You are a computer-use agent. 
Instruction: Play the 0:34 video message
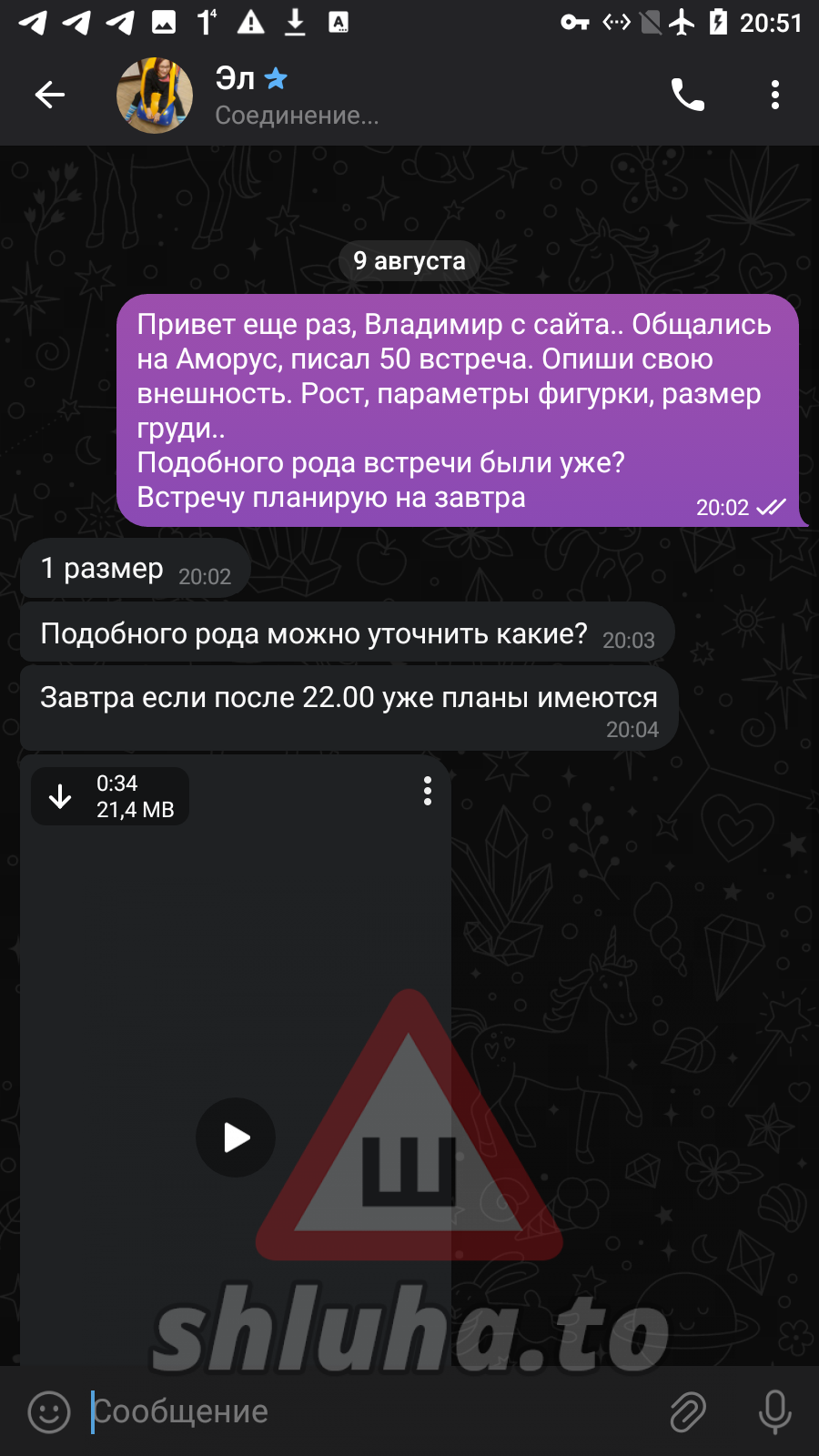(236, 1137)
